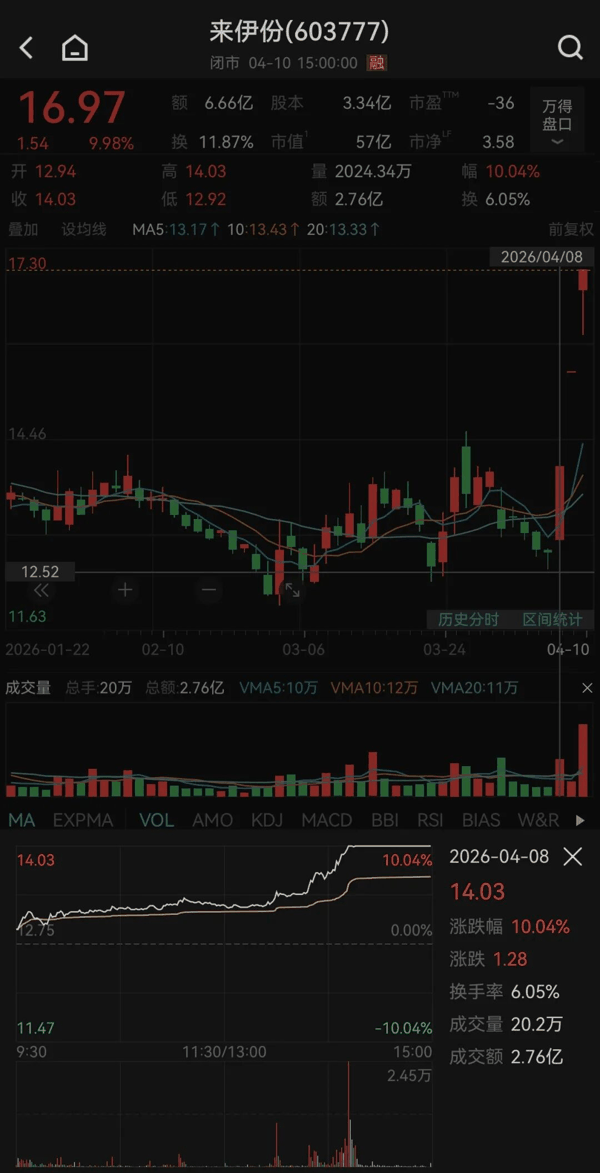Close the 2026-04-08 intraday detail panel
The width and height of the screenshot is (600, 1173).
pyautogui.click(x=573, y=857)
